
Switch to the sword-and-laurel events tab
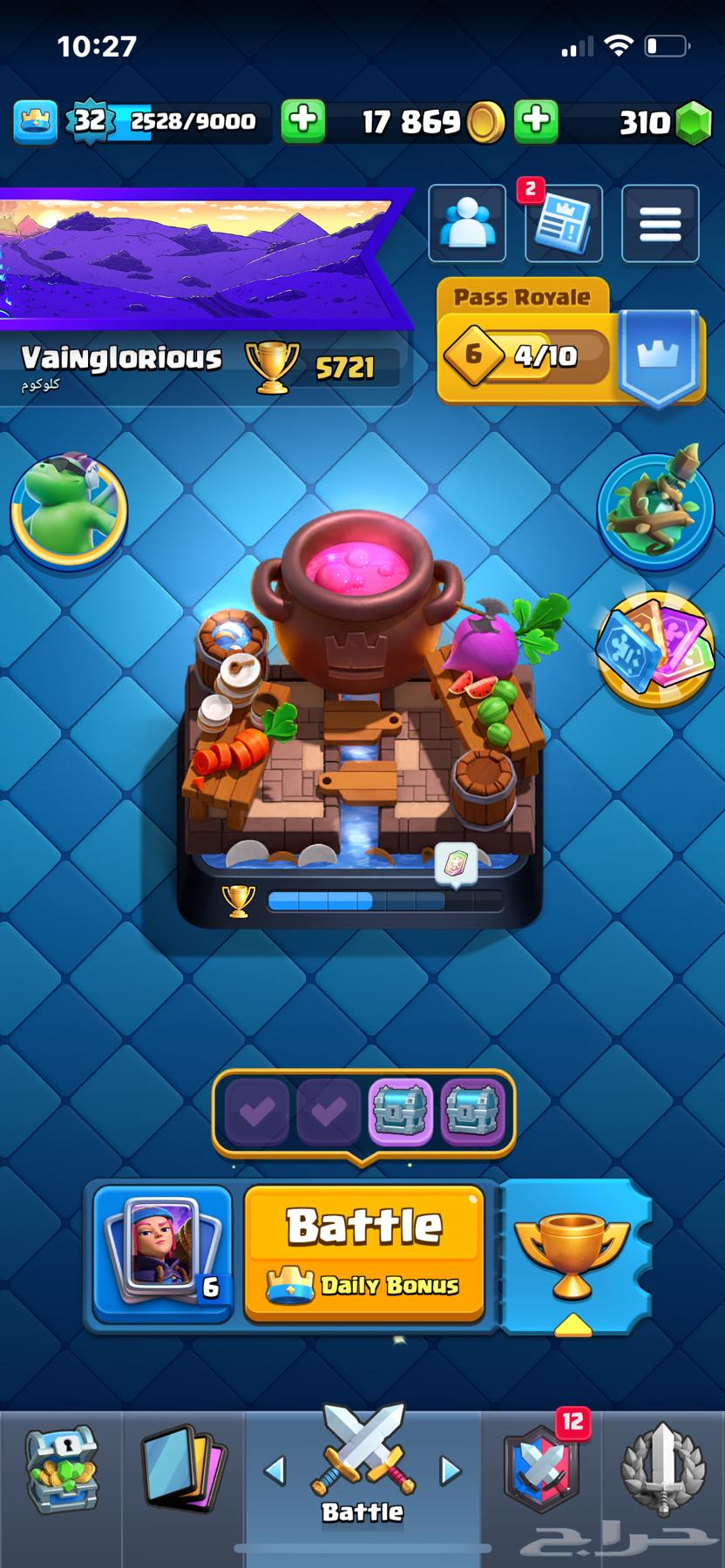(662, 1470)
